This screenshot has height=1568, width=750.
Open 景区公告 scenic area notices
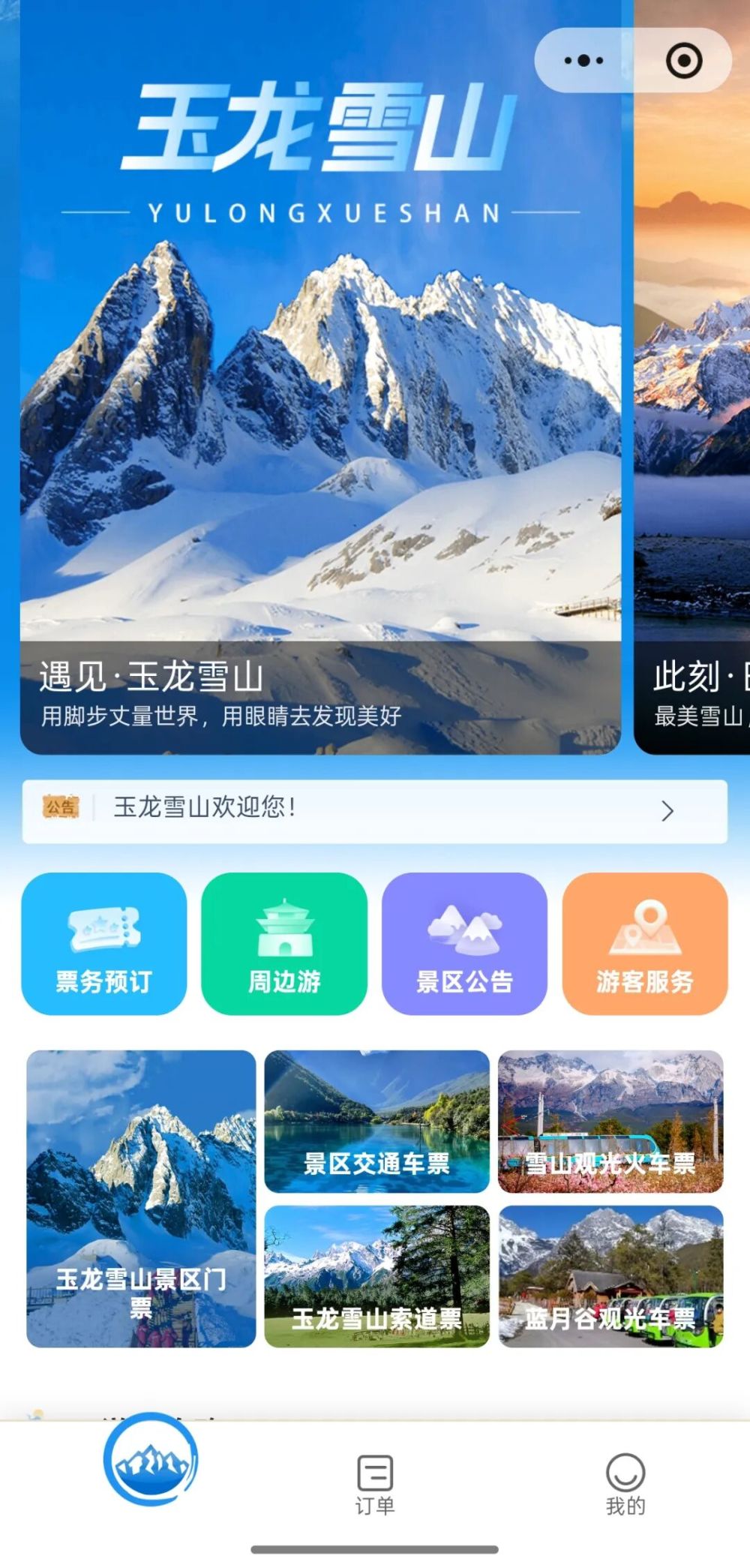[x=464, y=943]
